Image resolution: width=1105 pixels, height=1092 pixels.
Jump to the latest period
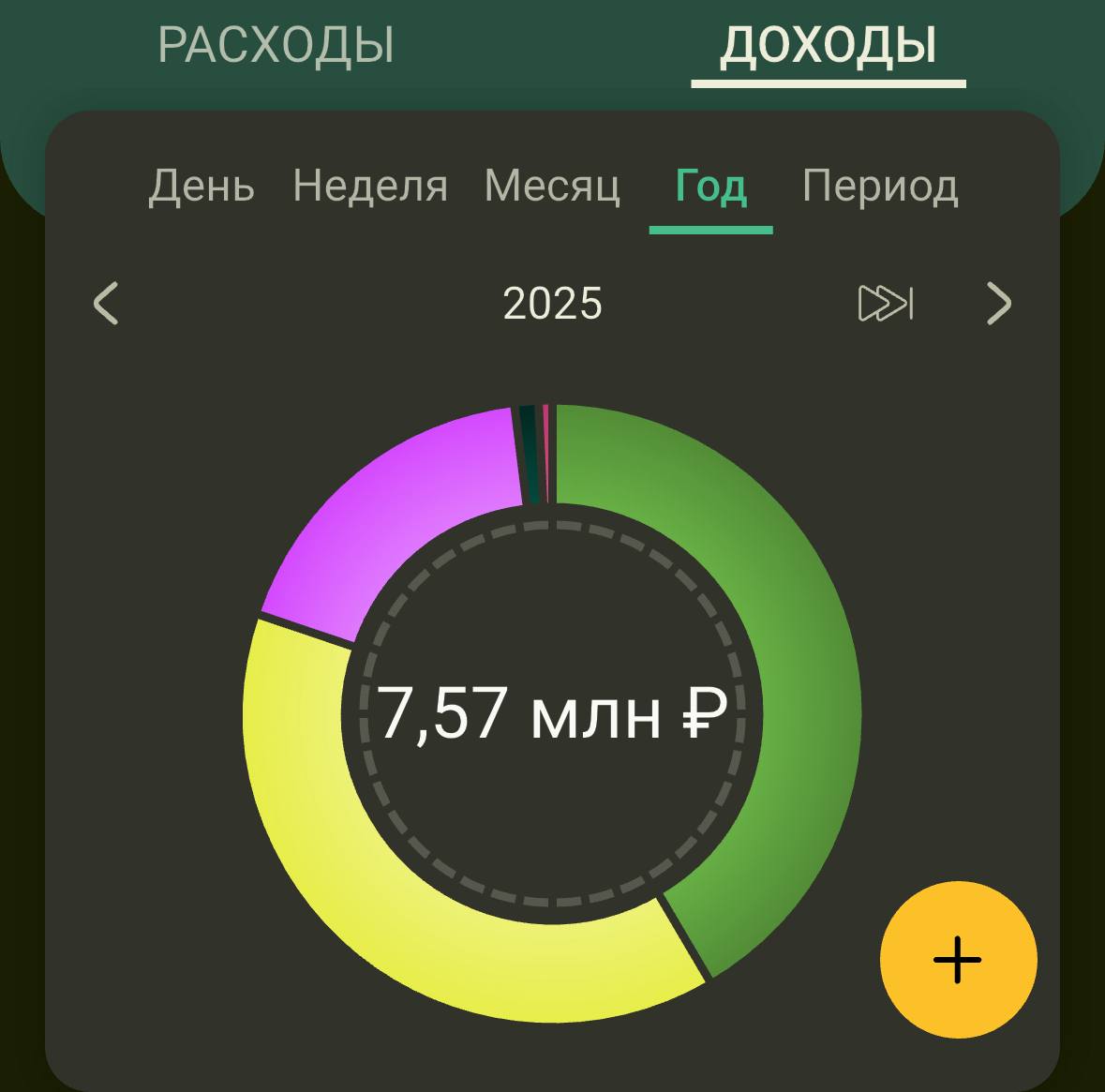pos(886,304)
